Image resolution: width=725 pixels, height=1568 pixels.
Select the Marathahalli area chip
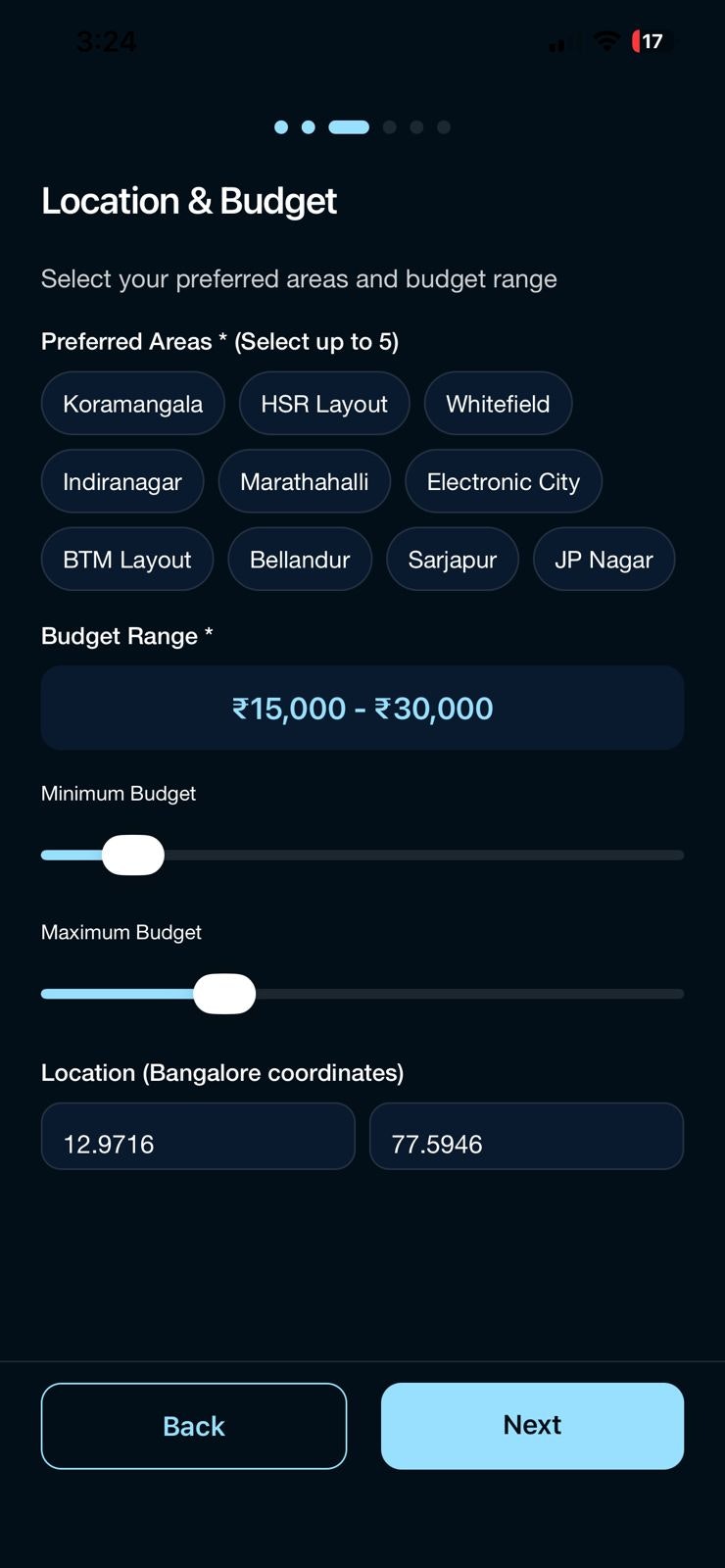304,482
